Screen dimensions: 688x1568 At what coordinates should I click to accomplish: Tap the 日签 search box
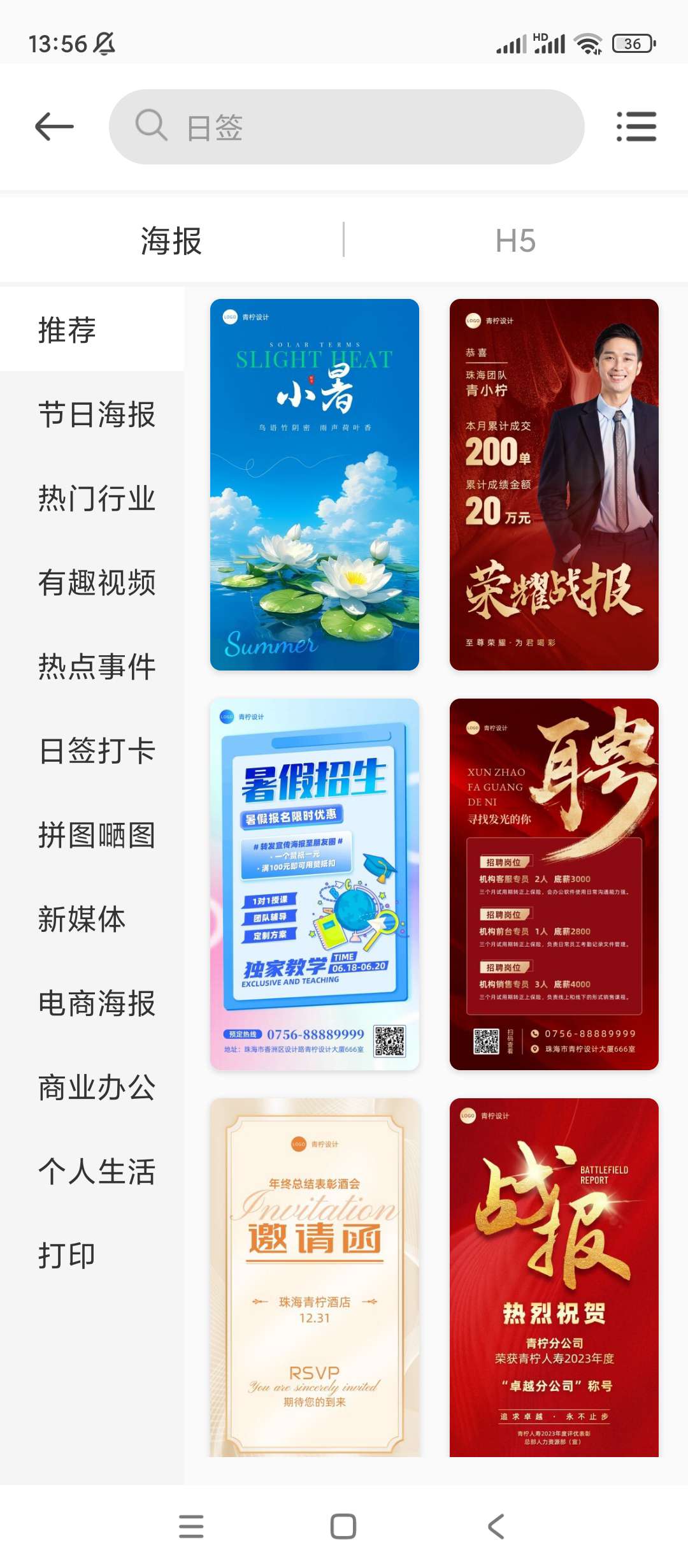tap(347, 127)
